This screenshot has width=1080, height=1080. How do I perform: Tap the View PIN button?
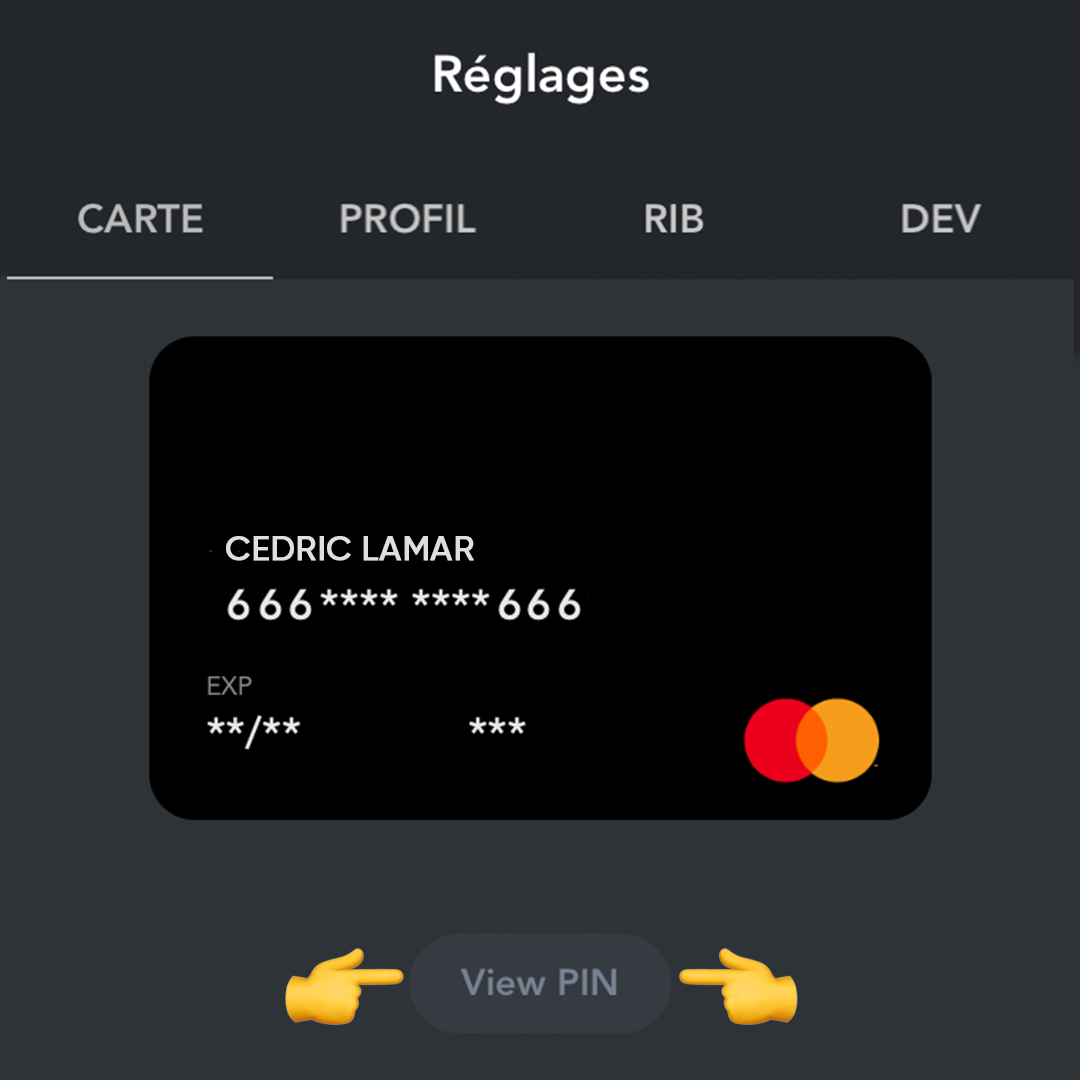click(540, 983)
